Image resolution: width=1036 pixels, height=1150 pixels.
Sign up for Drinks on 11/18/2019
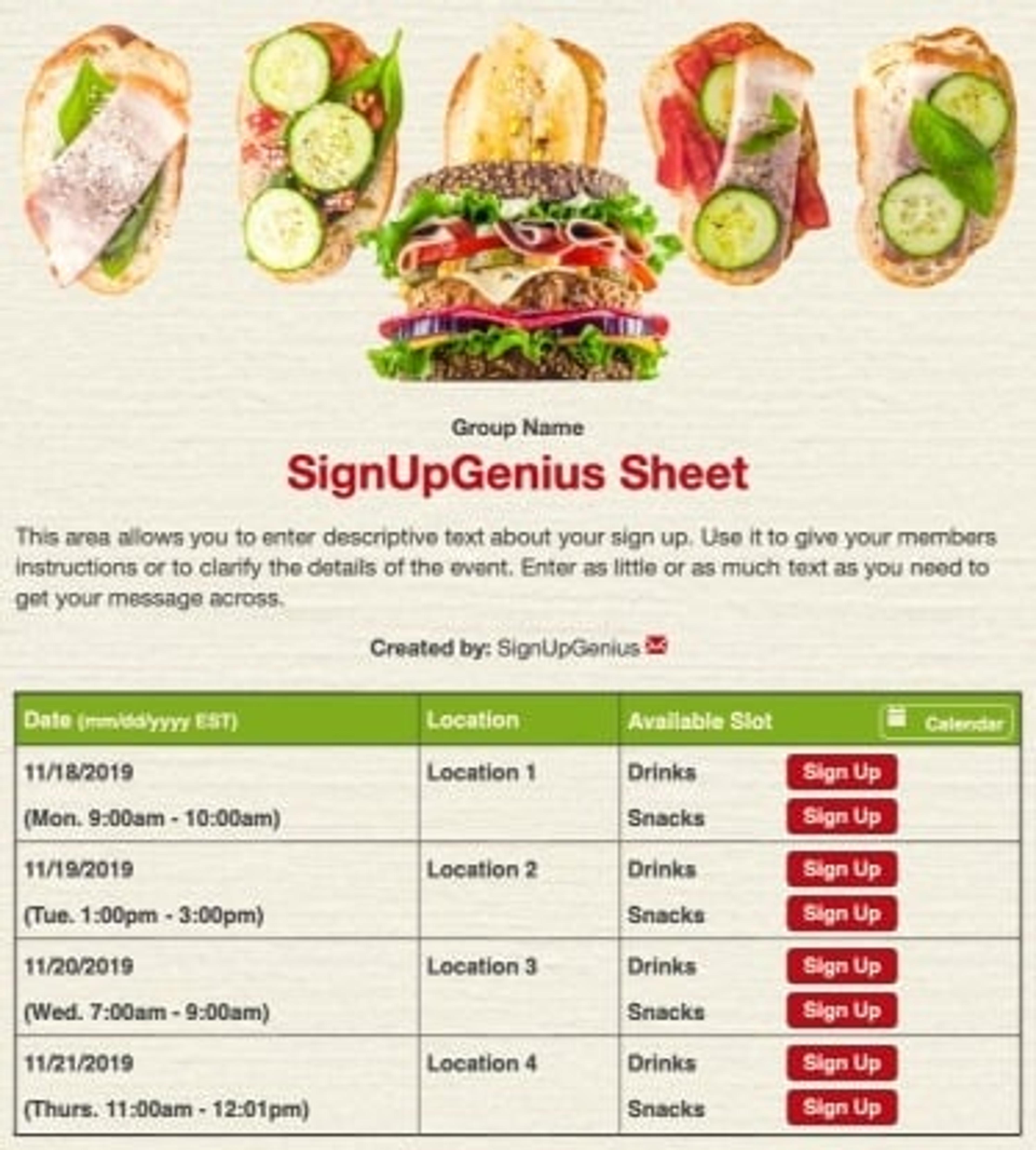[x=841, y=772]
